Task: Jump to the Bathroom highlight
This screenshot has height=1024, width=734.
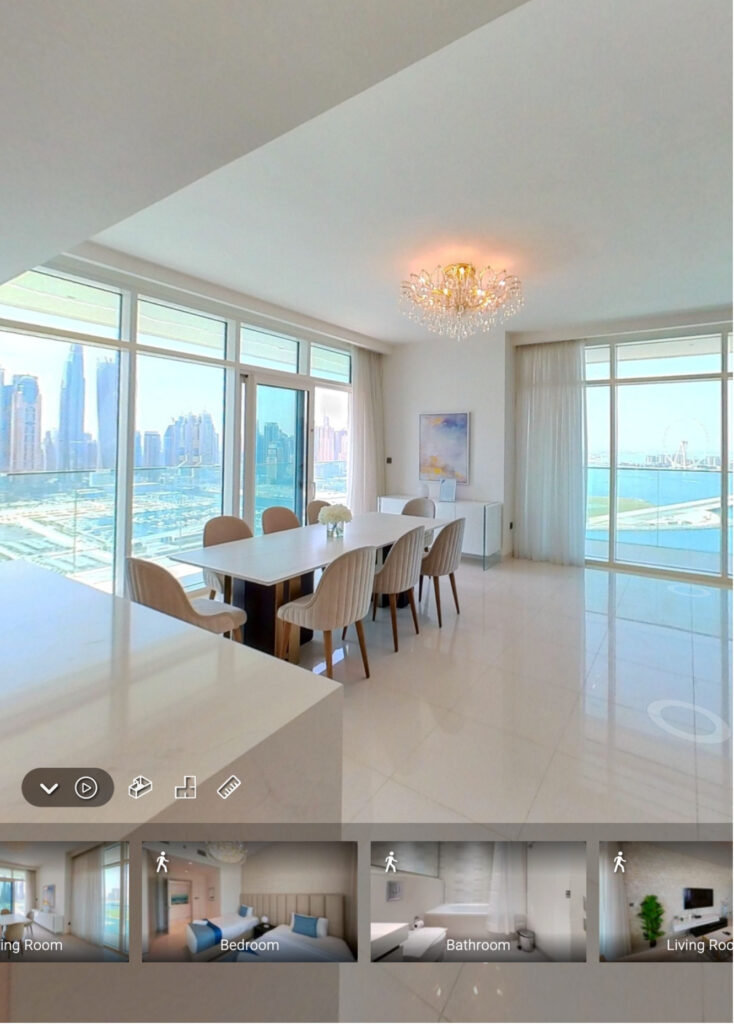Action: pyautogui.click(x=478, y=901)
